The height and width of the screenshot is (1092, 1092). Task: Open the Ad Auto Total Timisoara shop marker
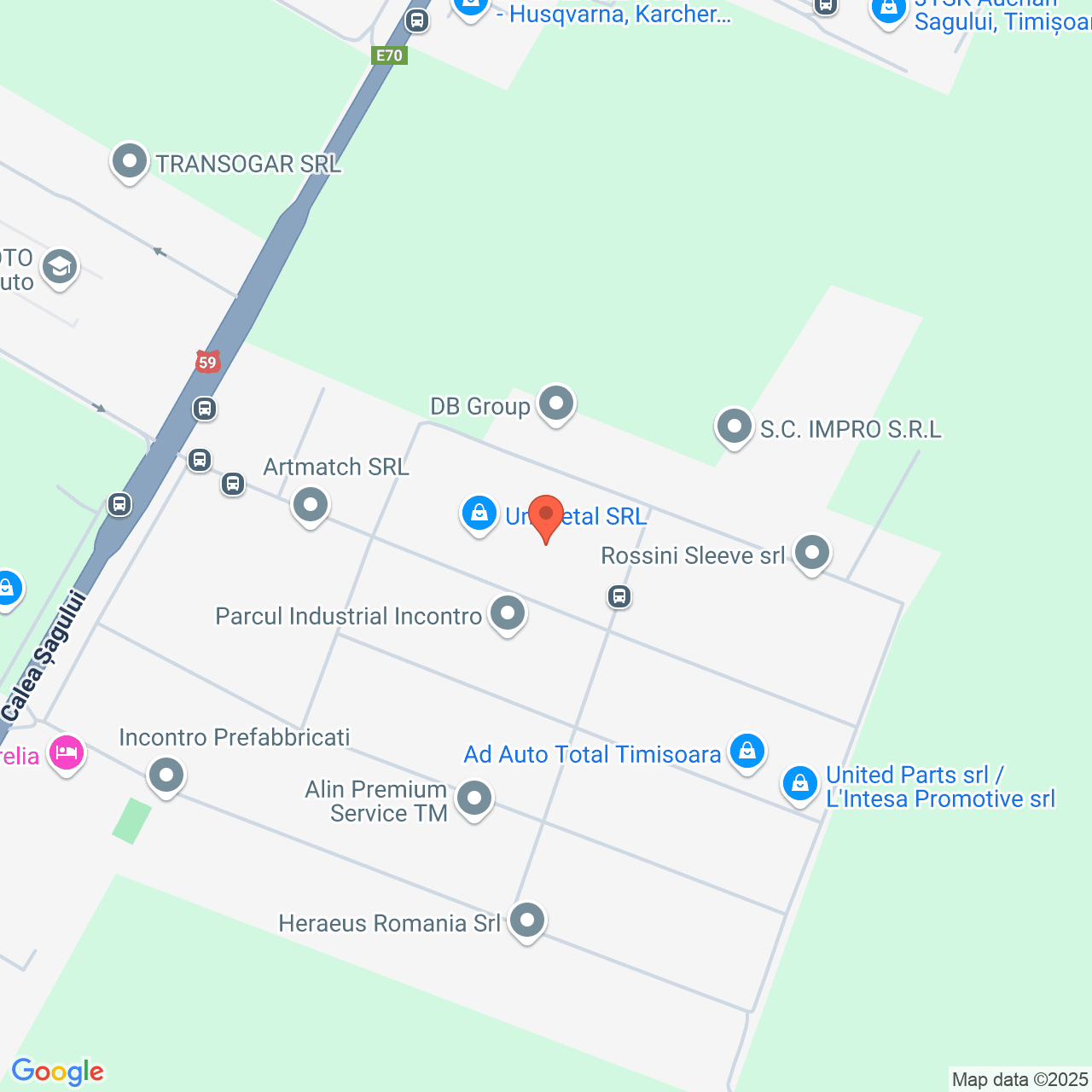[747, 752]
